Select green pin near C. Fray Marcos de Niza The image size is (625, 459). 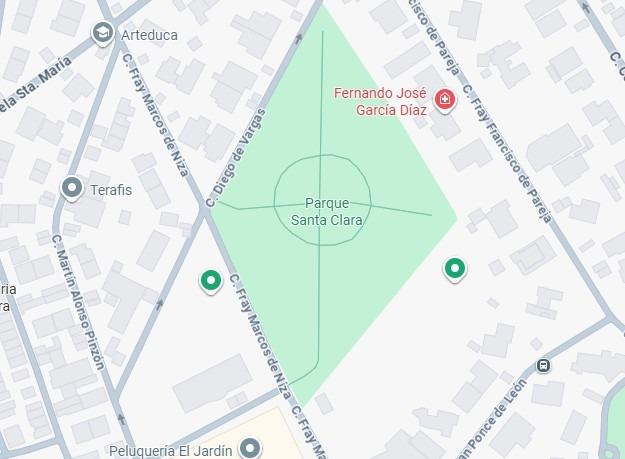tap(210, 280)
